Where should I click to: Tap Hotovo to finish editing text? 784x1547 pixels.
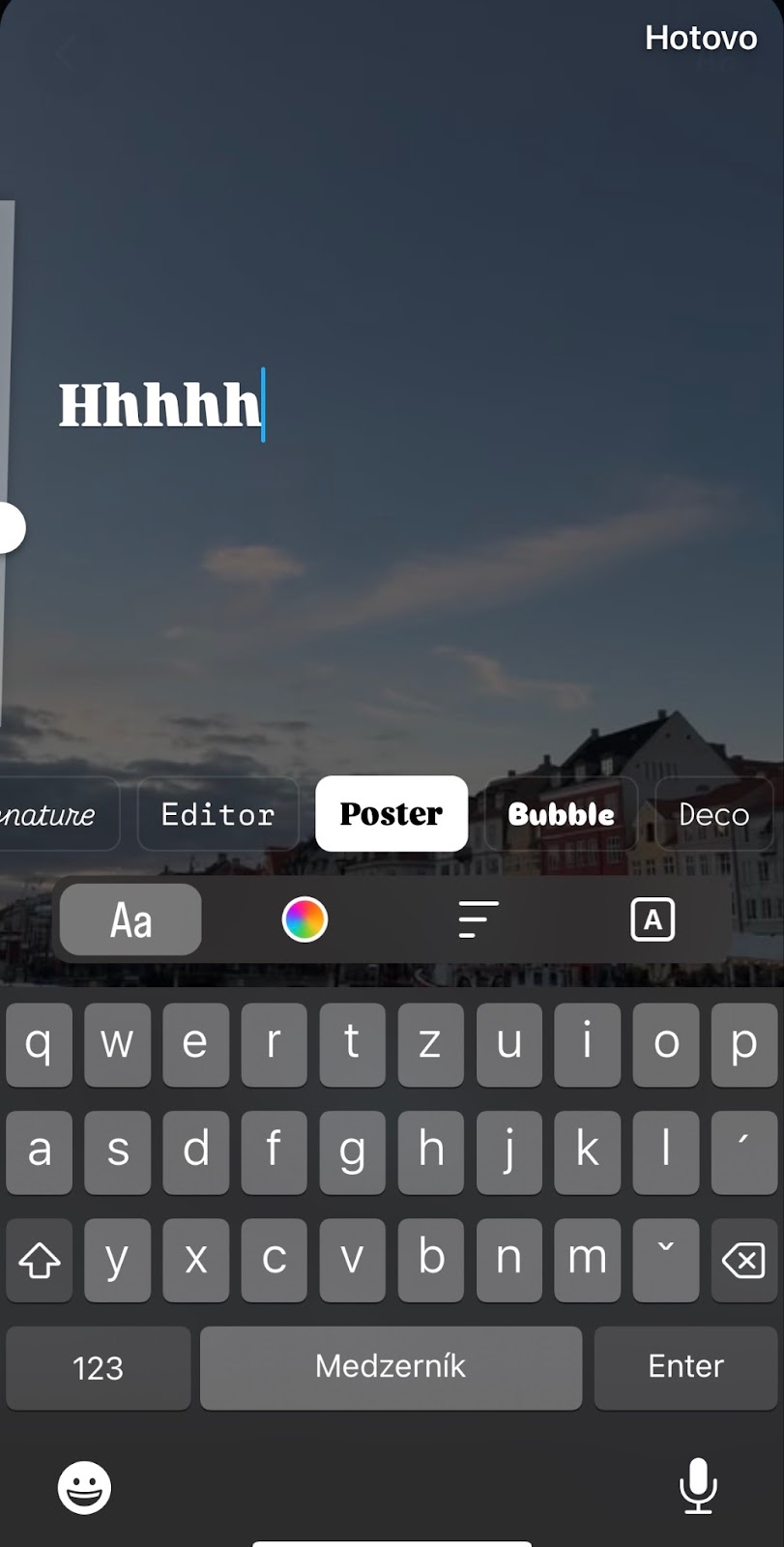(701, 39)
